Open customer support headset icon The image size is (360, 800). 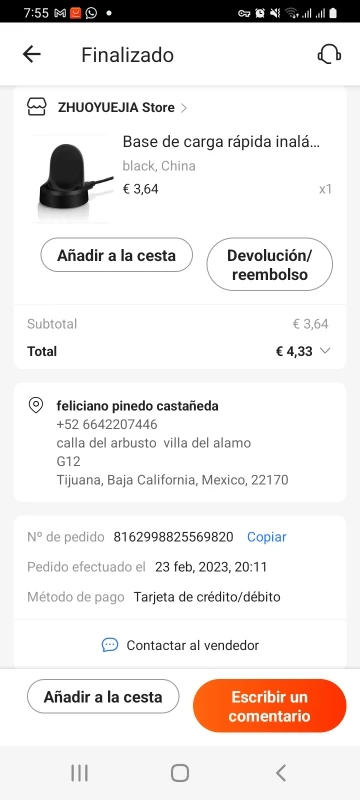329,54
